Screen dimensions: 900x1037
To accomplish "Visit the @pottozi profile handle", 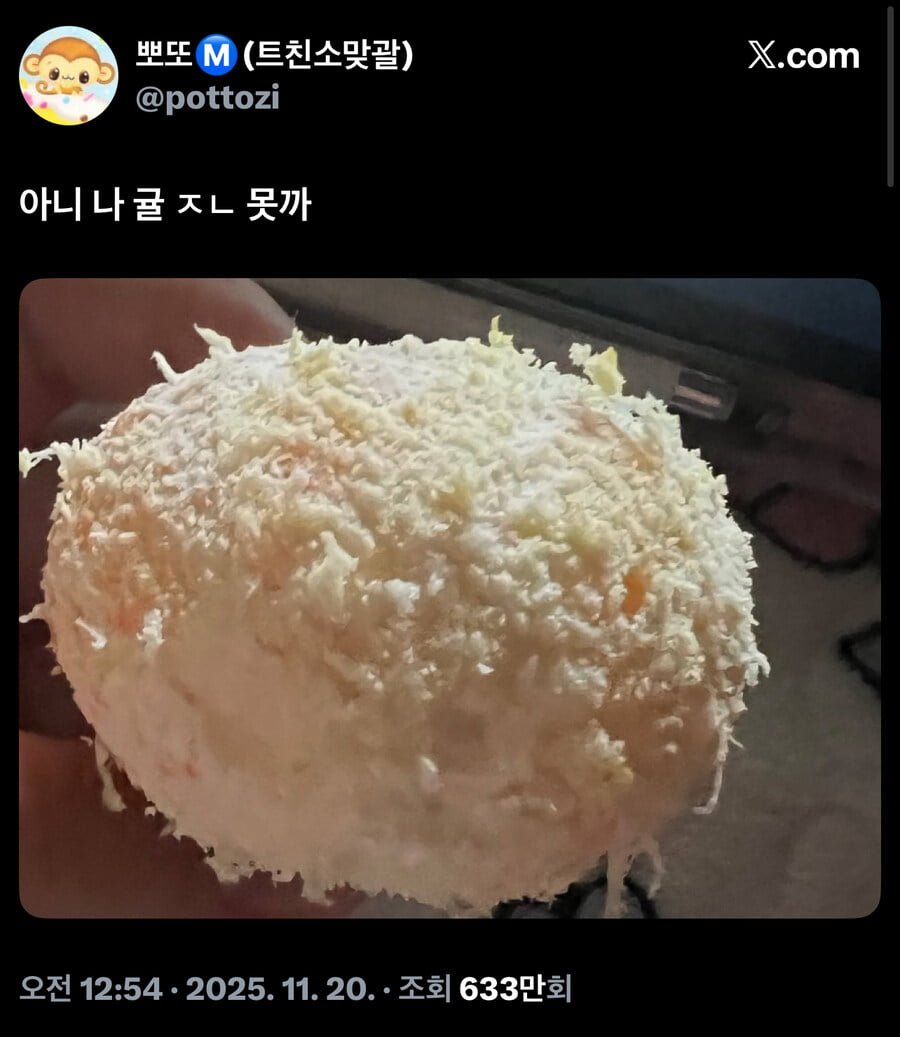I will pyautogui.click(x=207, y=98).
